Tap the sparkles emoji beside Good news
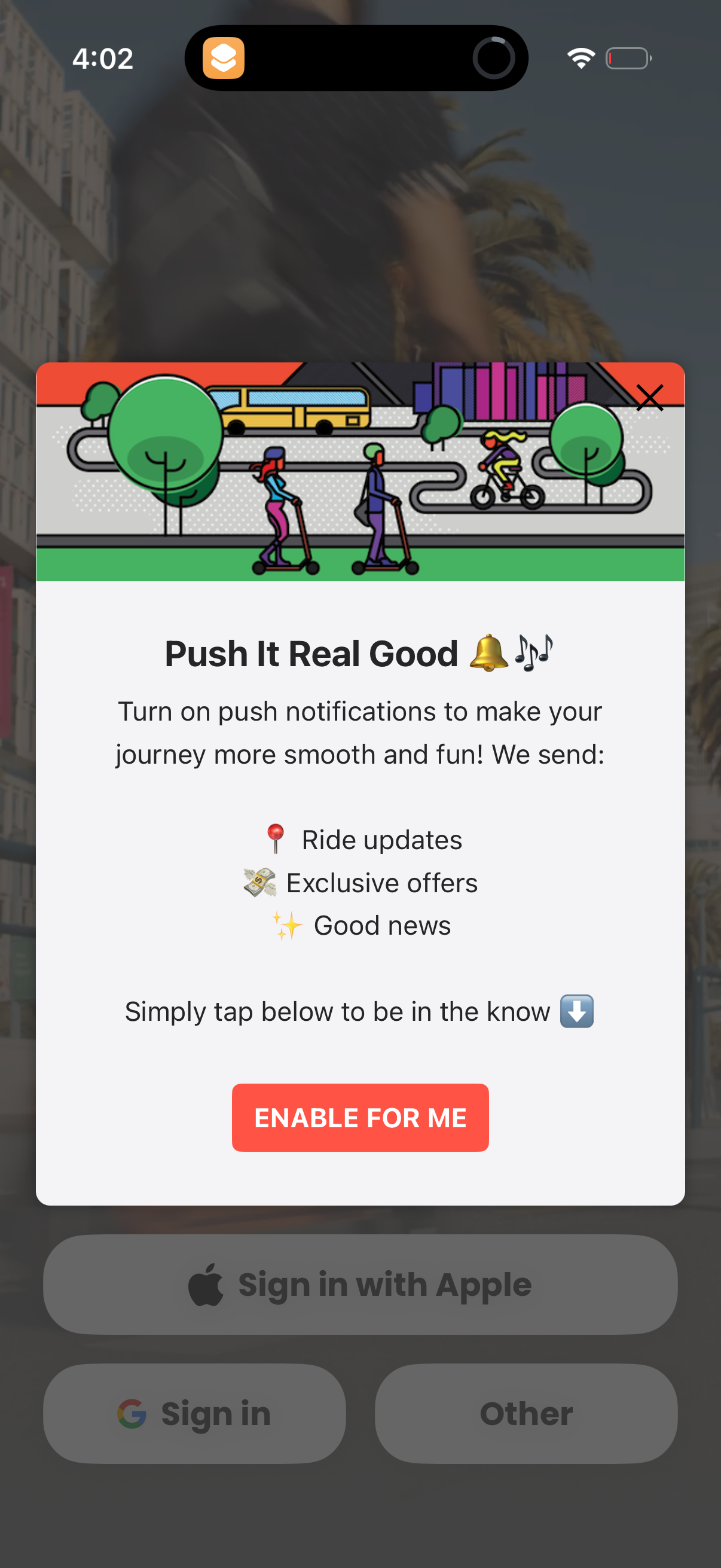721x1568 pixels. click(288, 924)
